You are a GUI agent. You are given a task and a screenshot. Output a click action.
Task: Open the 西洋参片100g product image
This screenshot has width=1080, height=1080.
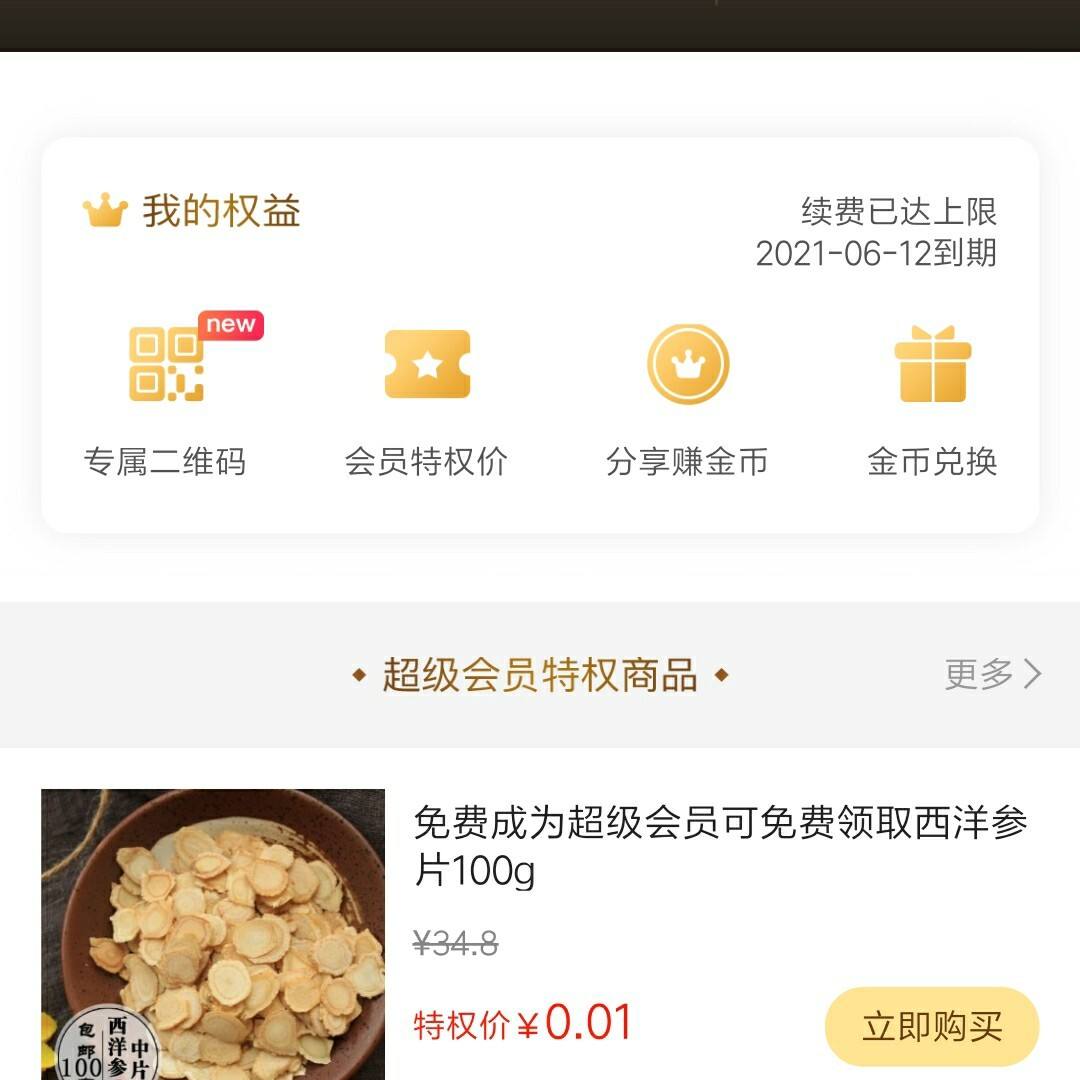[x=213, y=934]
